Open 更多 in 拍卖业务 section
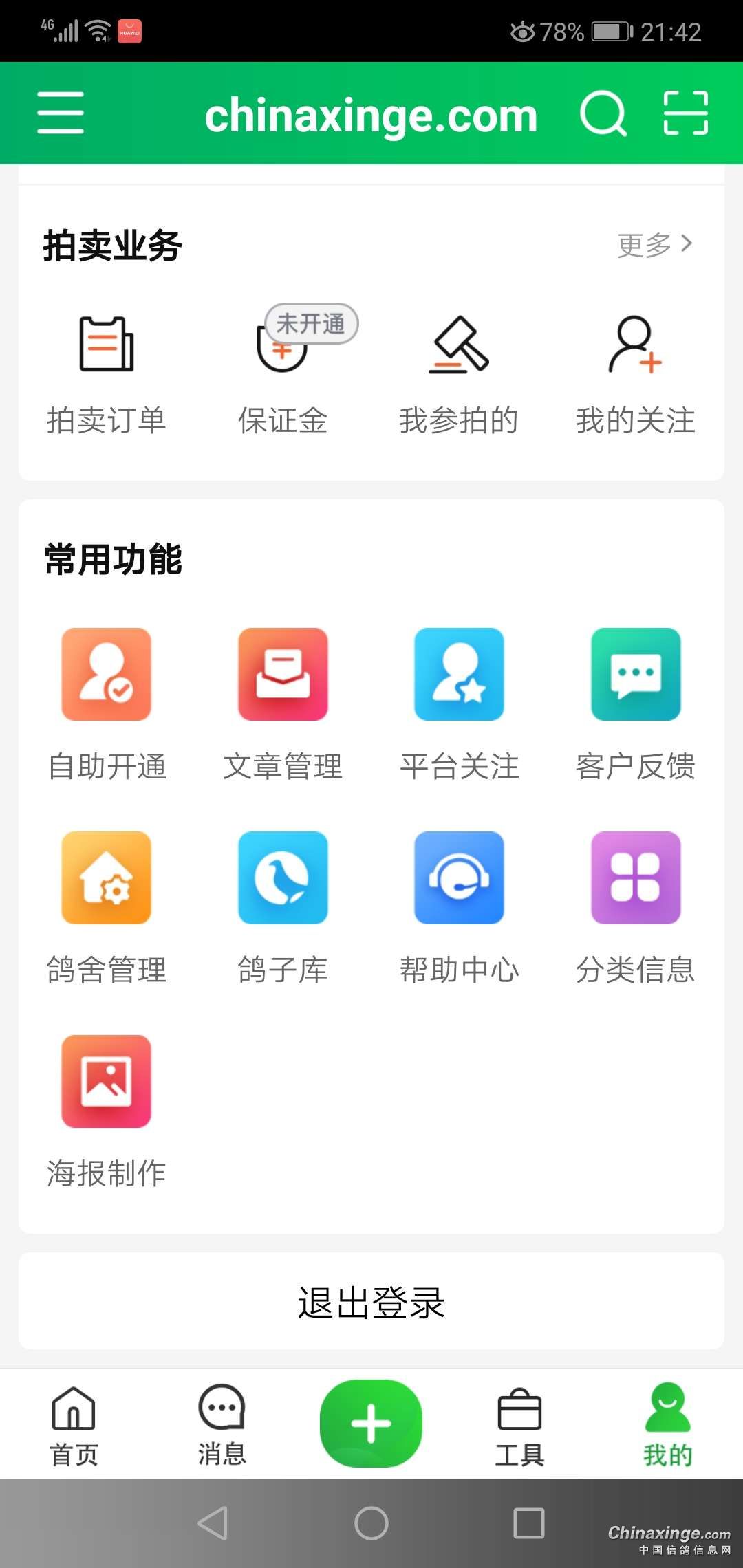 click(654, 244)
